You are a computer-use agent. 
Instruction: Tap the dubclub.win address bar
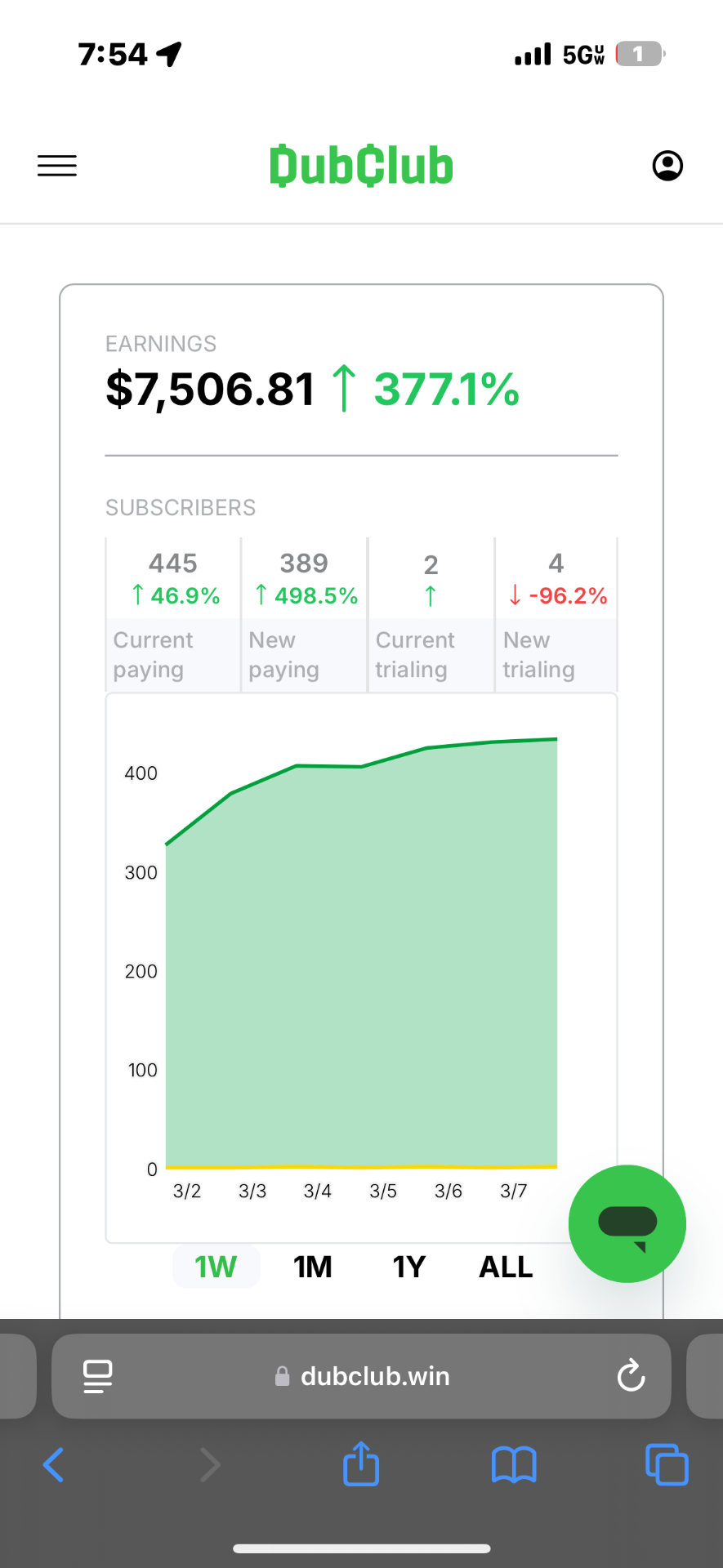click(x=361, y=1376)
